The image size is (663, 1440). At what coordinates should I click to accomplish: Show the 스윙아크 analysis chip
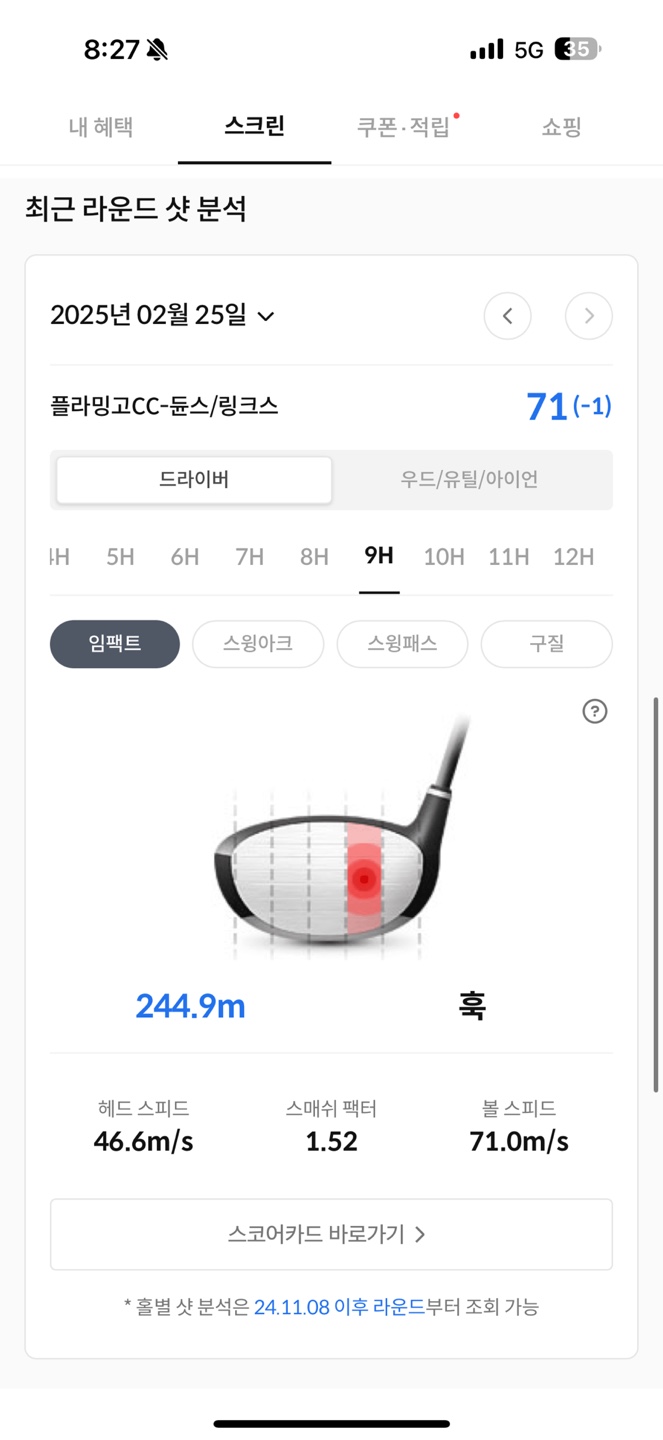[258, 644]
